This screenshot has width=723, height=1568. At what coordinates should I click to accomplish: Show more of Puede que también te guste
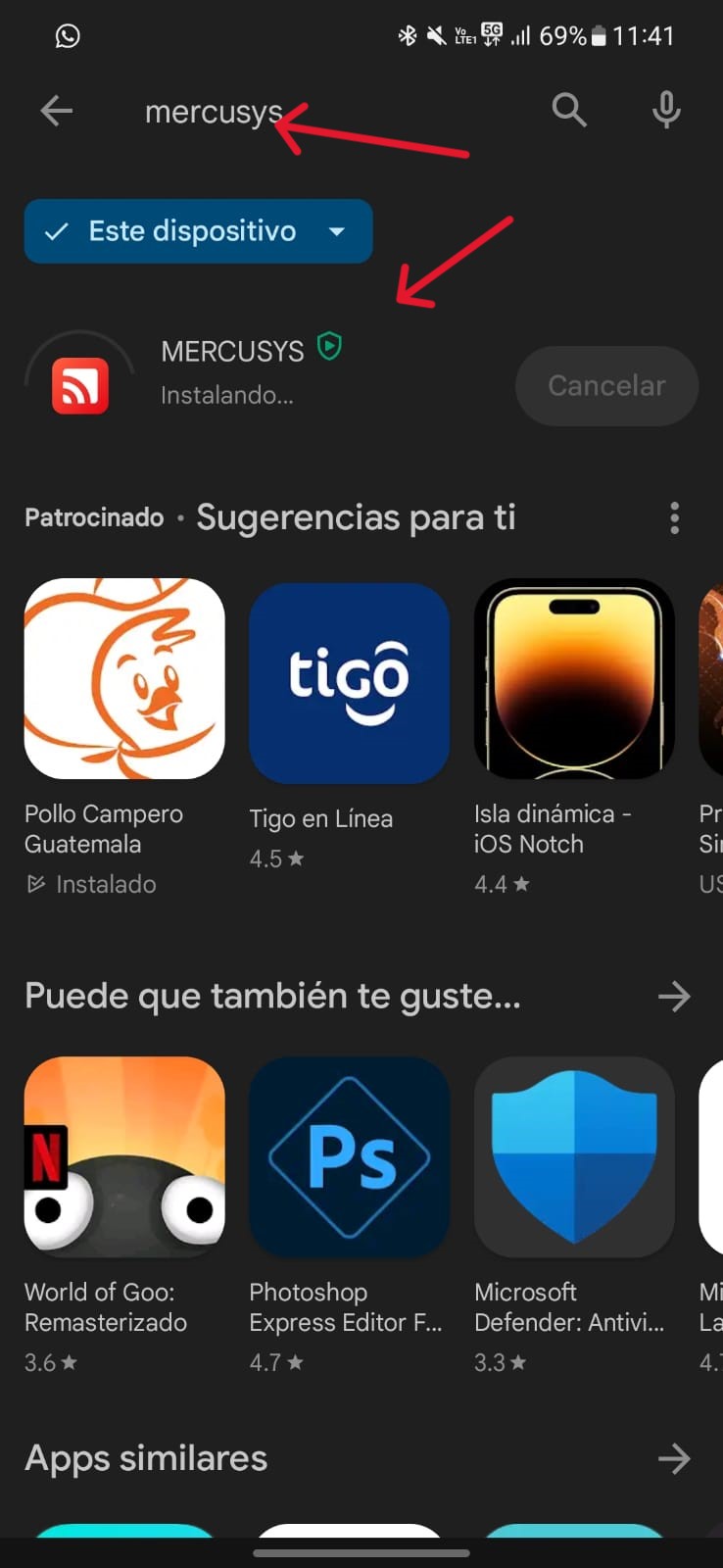tap(674, 997)
